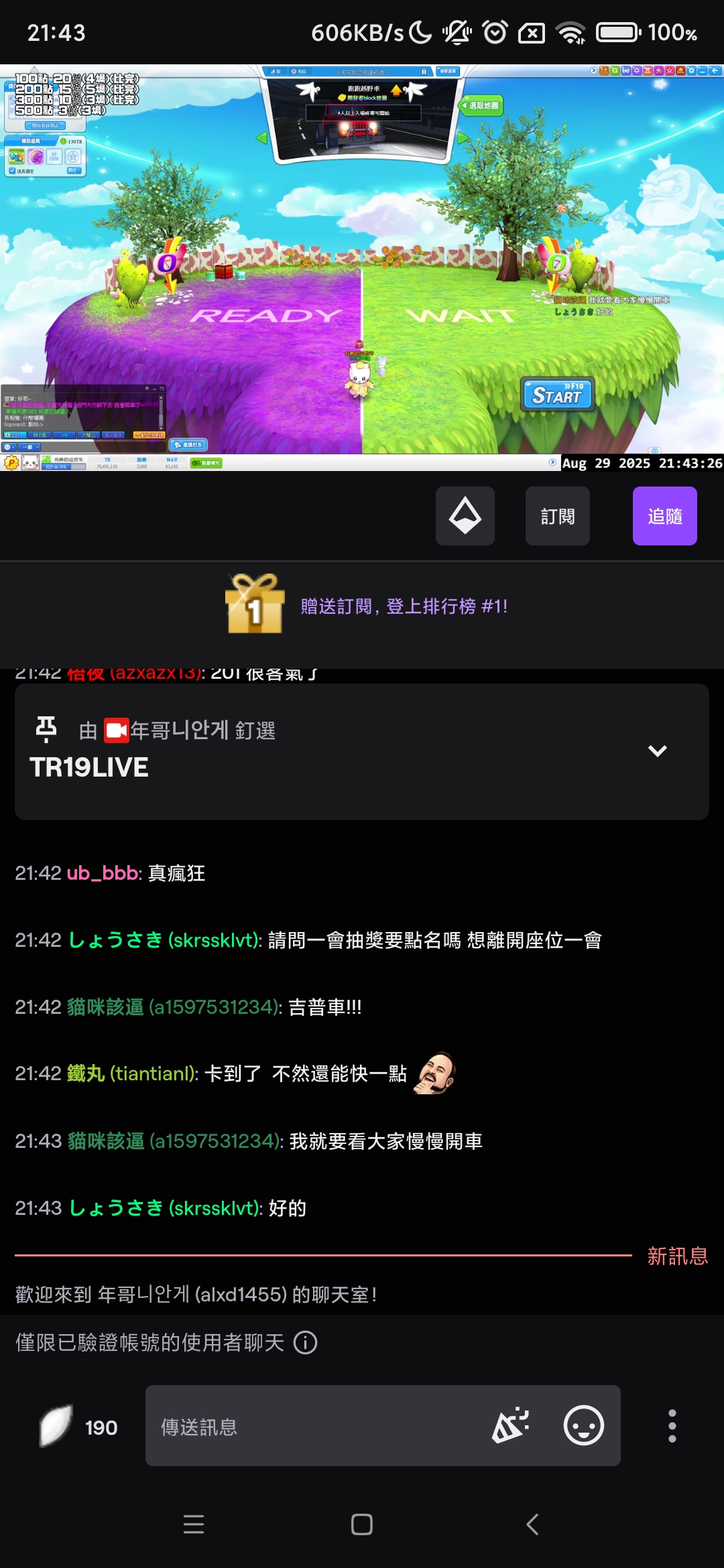Open the emote picker smiley
The width and height of the screenshot is (724, 1568).
[583, 1425]
